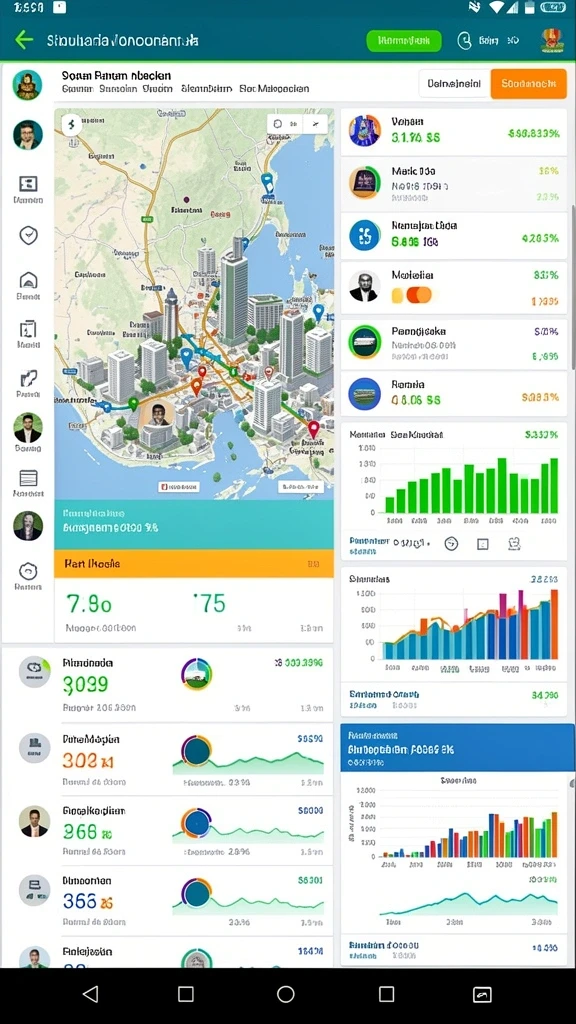Tap the white outlined button beside the orange button

(x=454, y=84)
